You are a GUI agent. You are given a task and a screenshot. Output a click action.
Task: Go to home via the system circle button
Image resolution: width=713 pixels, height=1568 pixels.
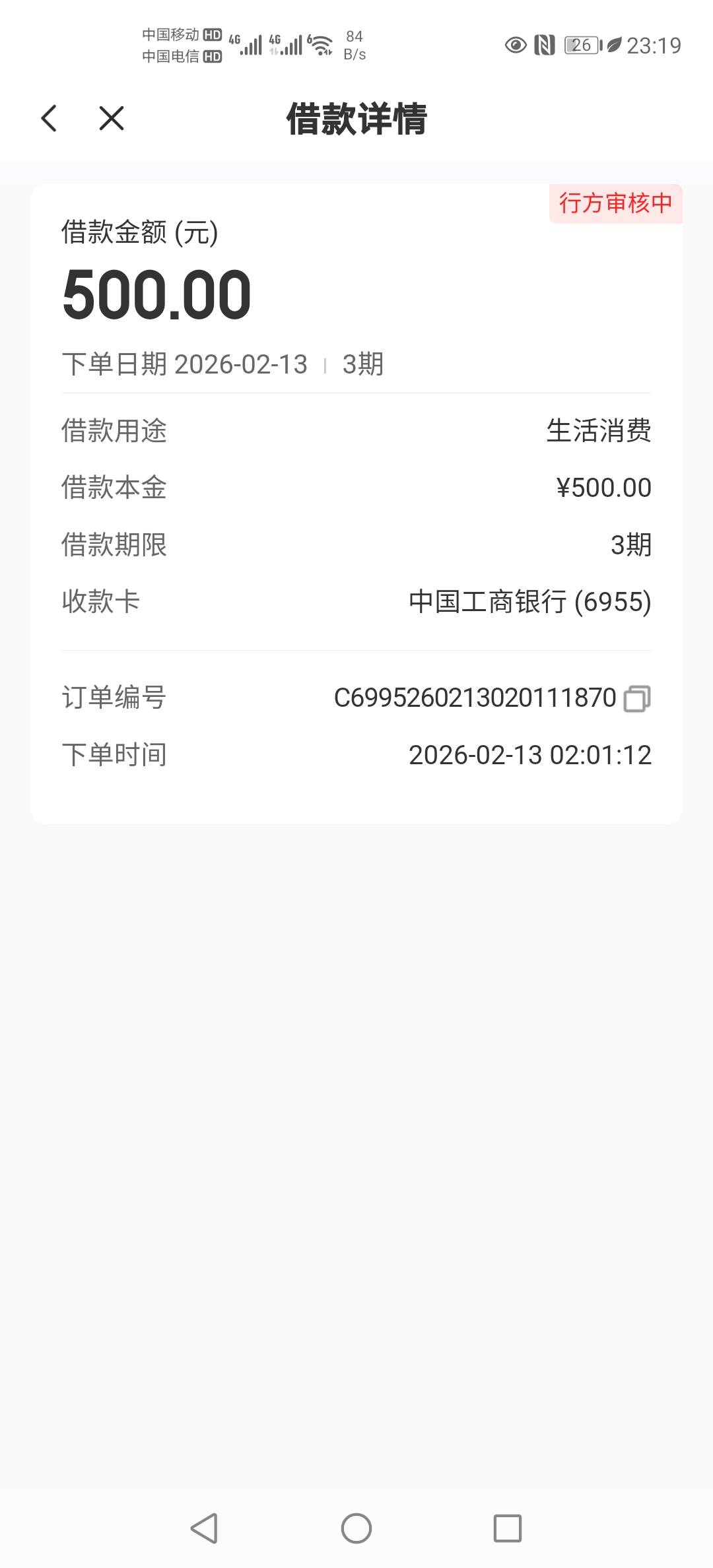(x=356, y=1528)
